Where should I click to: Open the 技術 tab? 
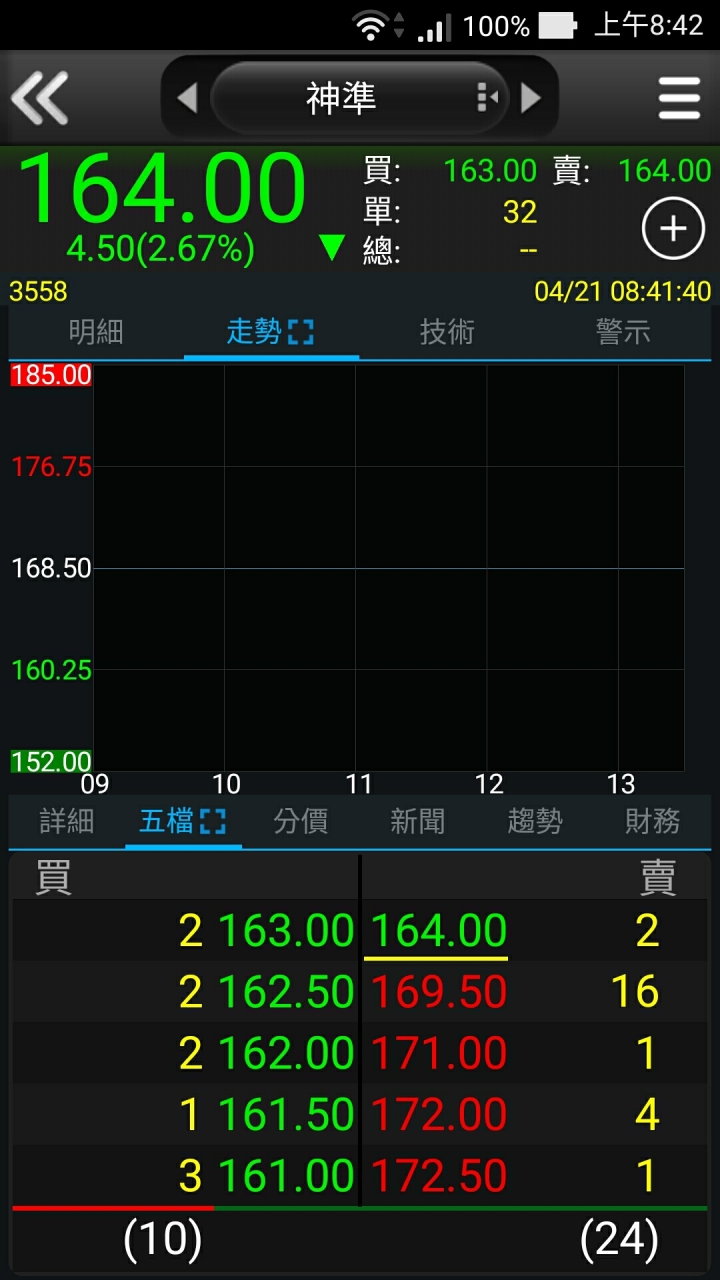point(447,332)
